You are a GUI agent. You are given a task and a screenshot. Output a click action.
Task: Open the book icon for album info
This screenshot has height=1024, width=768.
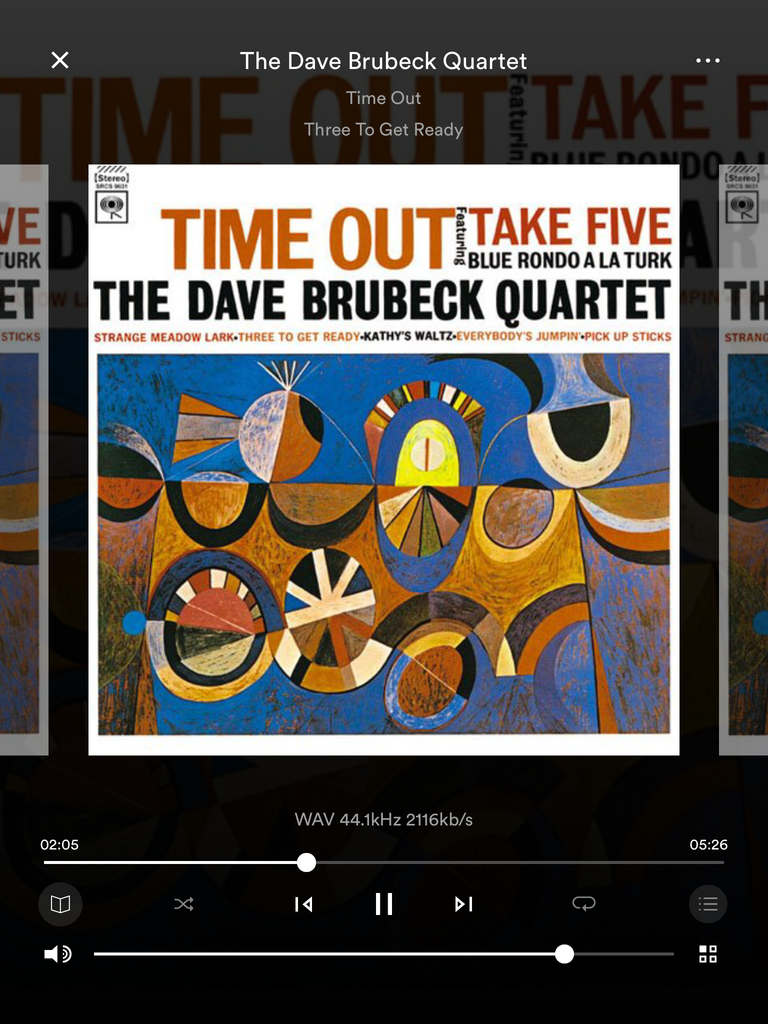click(60, 904)
